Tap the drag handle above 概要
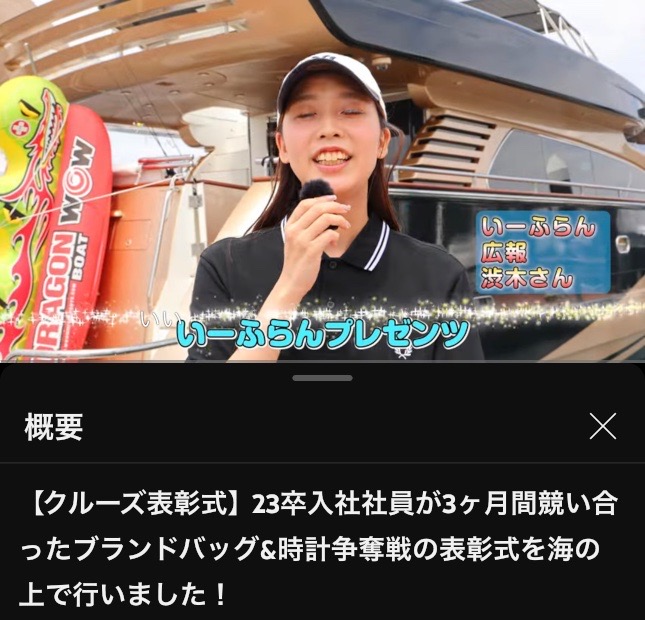 [322, 378]
